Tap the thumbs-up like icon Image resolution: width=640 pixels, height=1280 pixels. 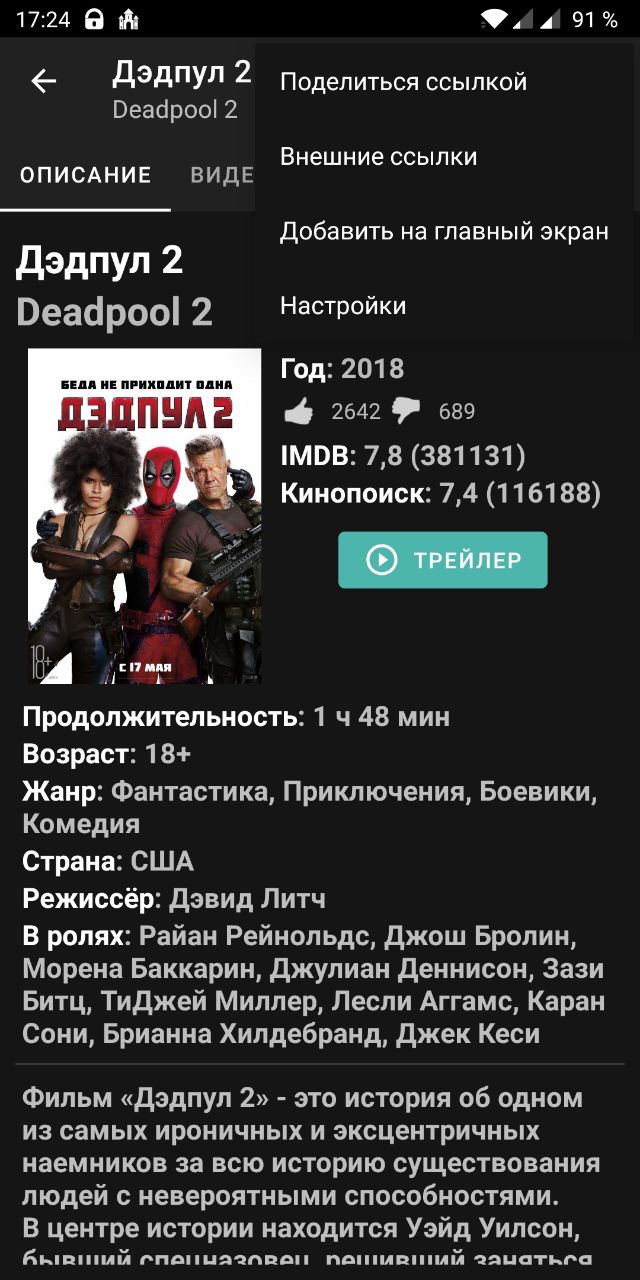[299, 411]
